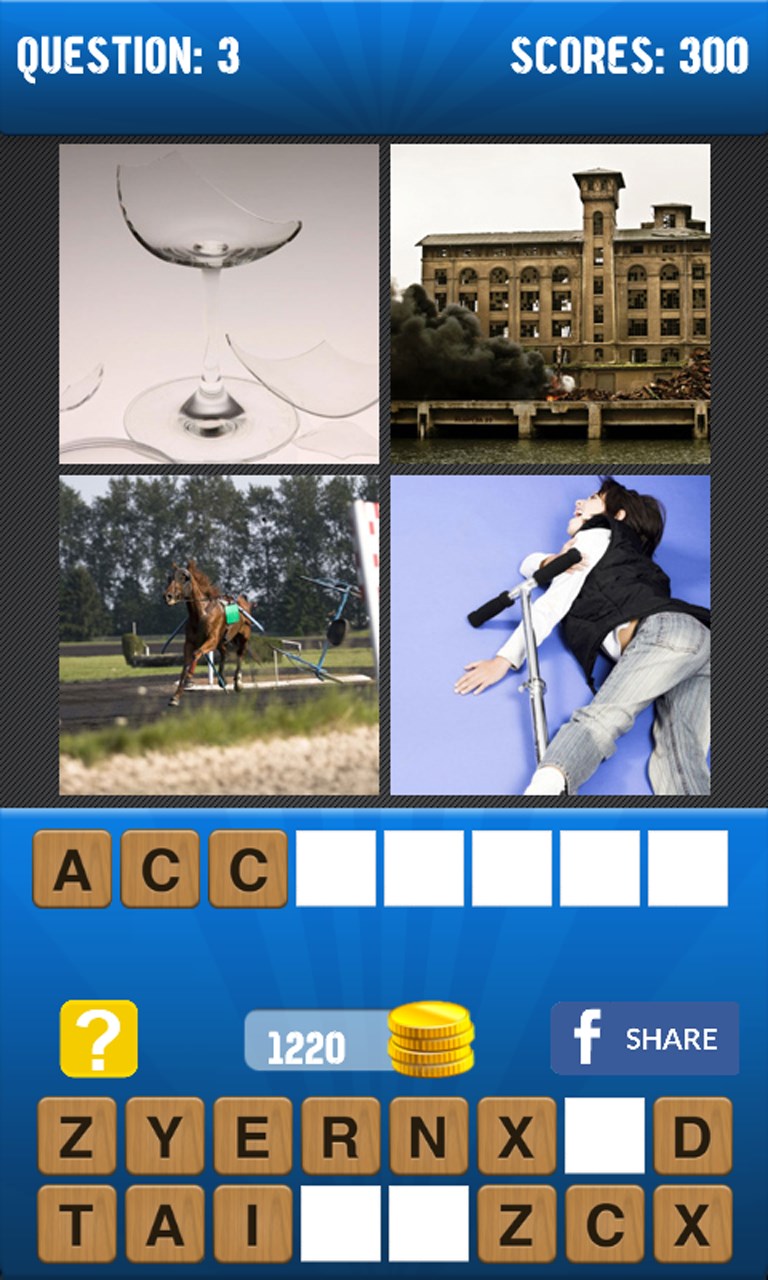Remove placed letter A from the answer row
Viewport: 768px width, 1280px height.
[72, 869]
